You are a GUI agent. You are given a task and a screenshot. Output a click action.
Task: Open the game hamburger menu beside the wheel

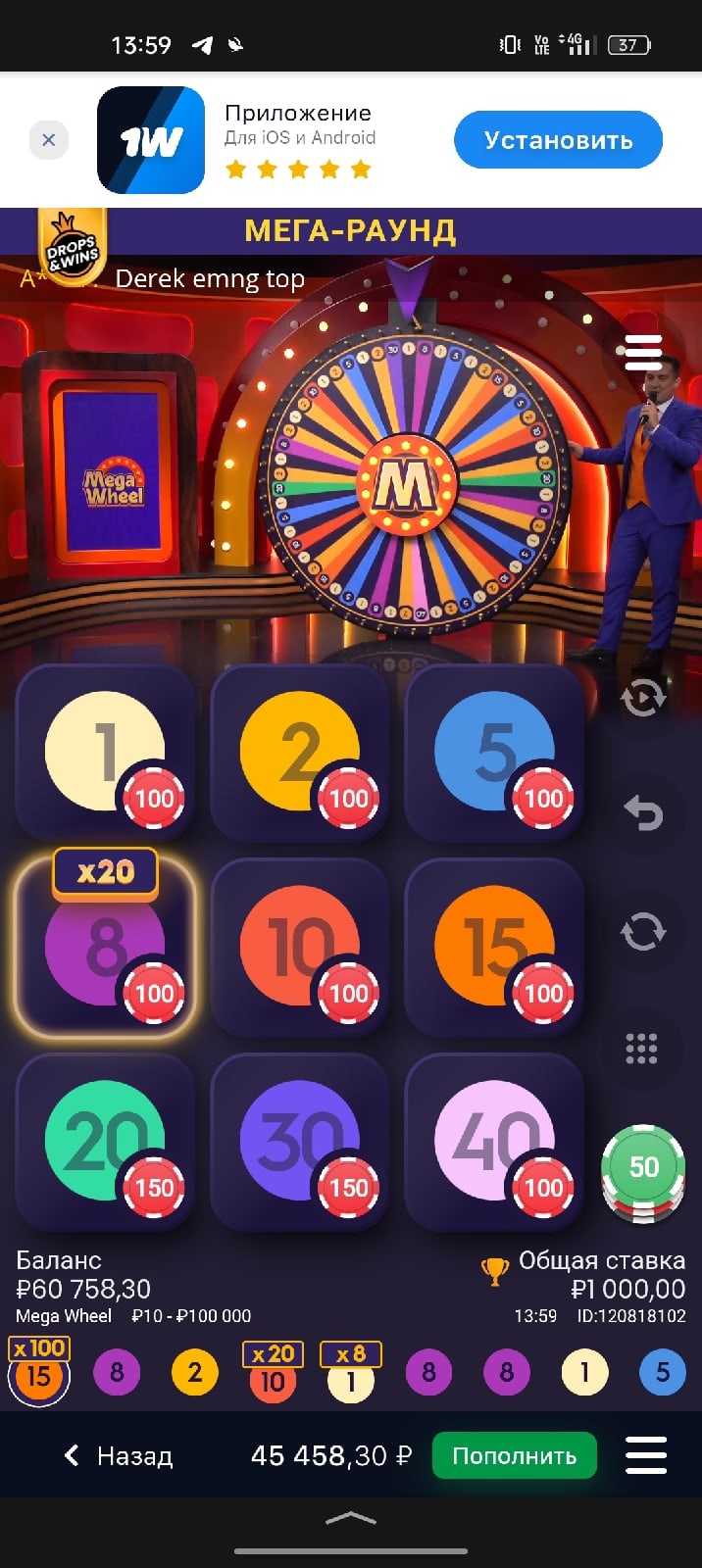click(x=643, y=352)
